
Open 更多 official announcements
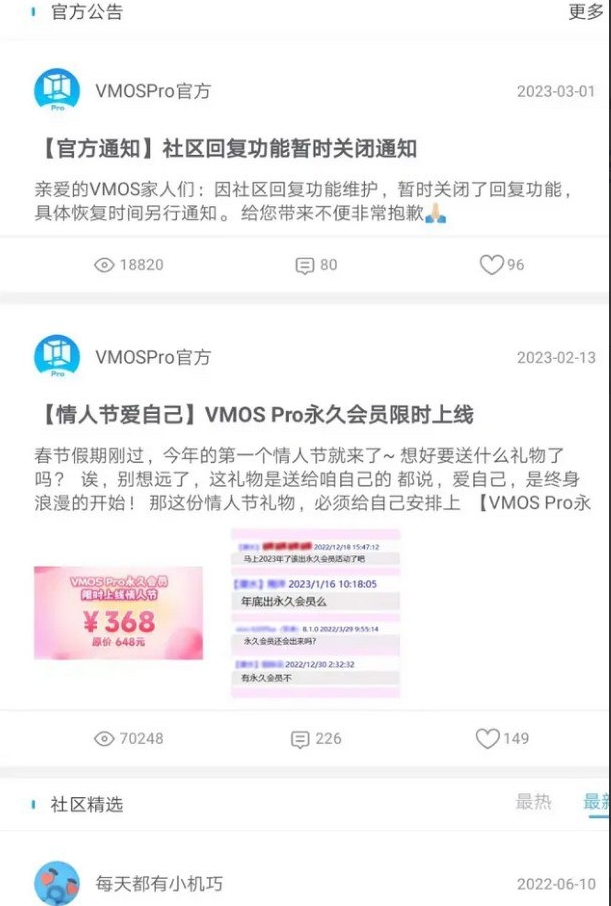click(x=586, y=12)
